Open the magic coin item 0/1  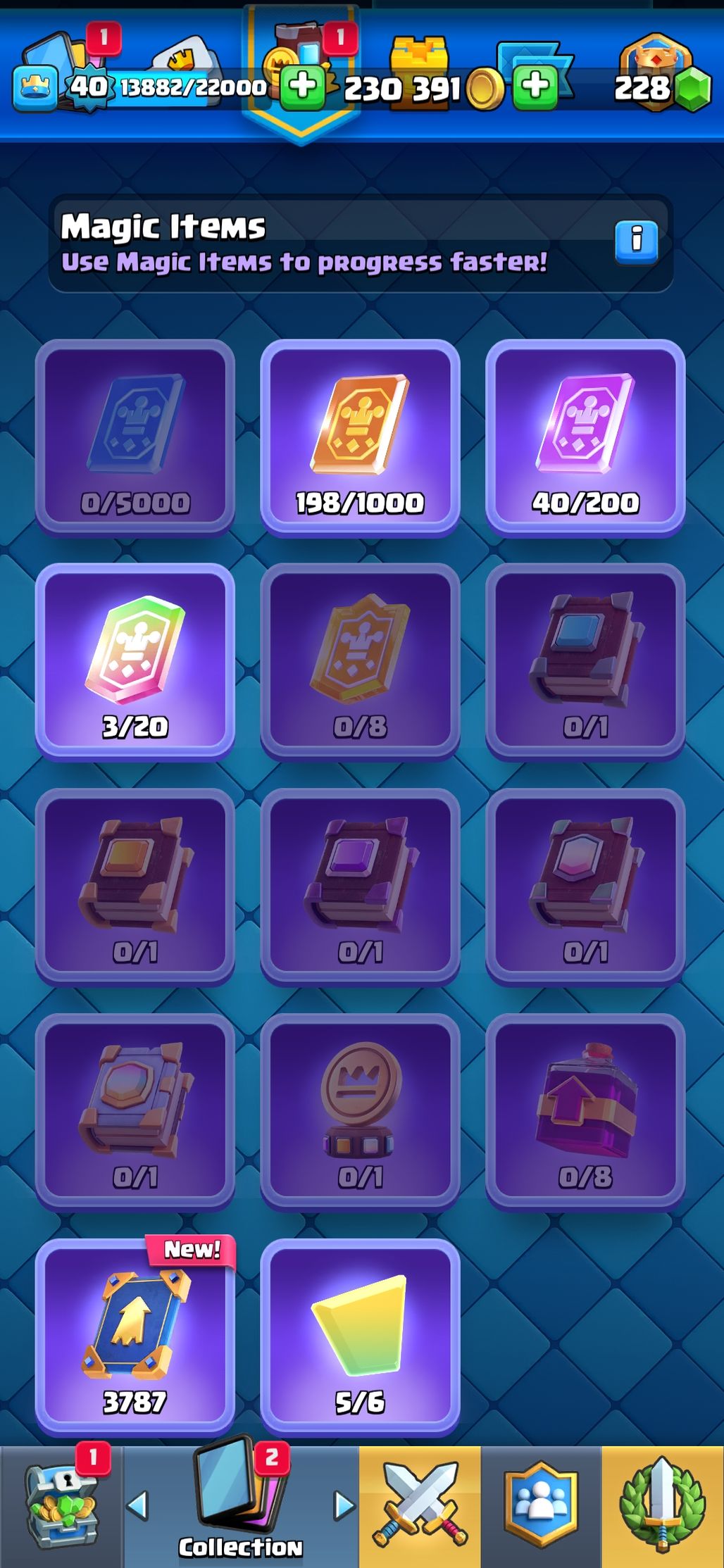360,1111
